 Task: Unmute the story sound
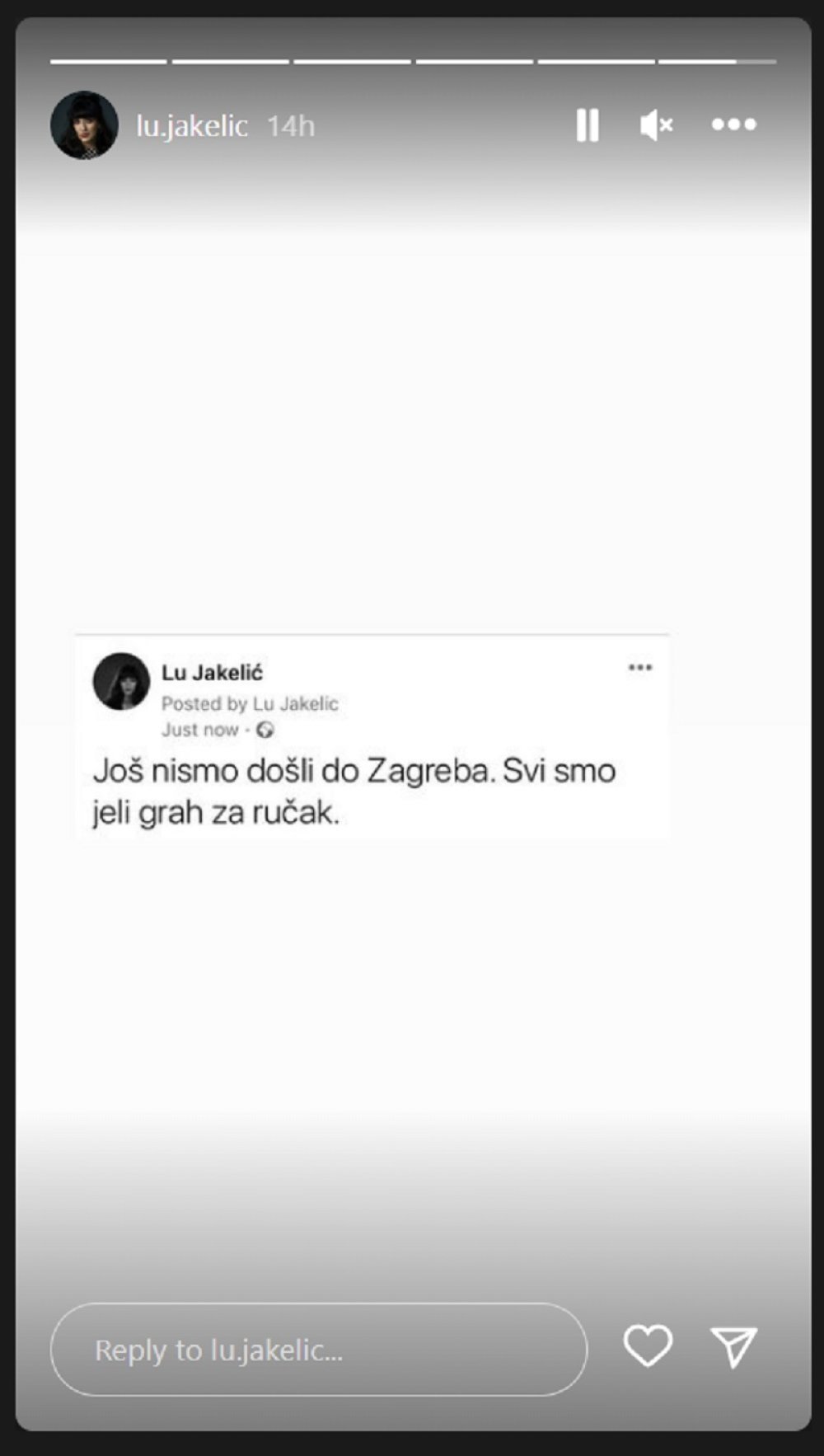[x=656, y=125]
